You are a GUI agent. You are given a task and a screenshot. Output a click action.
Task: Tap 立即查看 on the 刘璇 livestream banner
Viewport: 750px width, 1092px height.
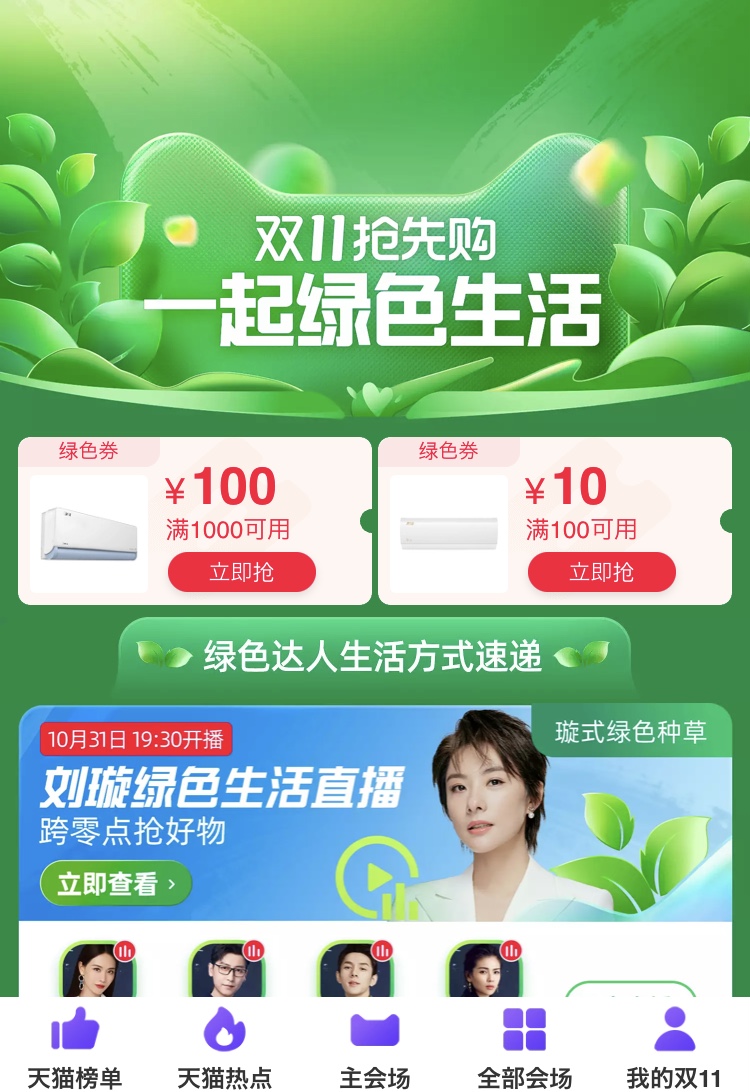click(x=115, y=884)
